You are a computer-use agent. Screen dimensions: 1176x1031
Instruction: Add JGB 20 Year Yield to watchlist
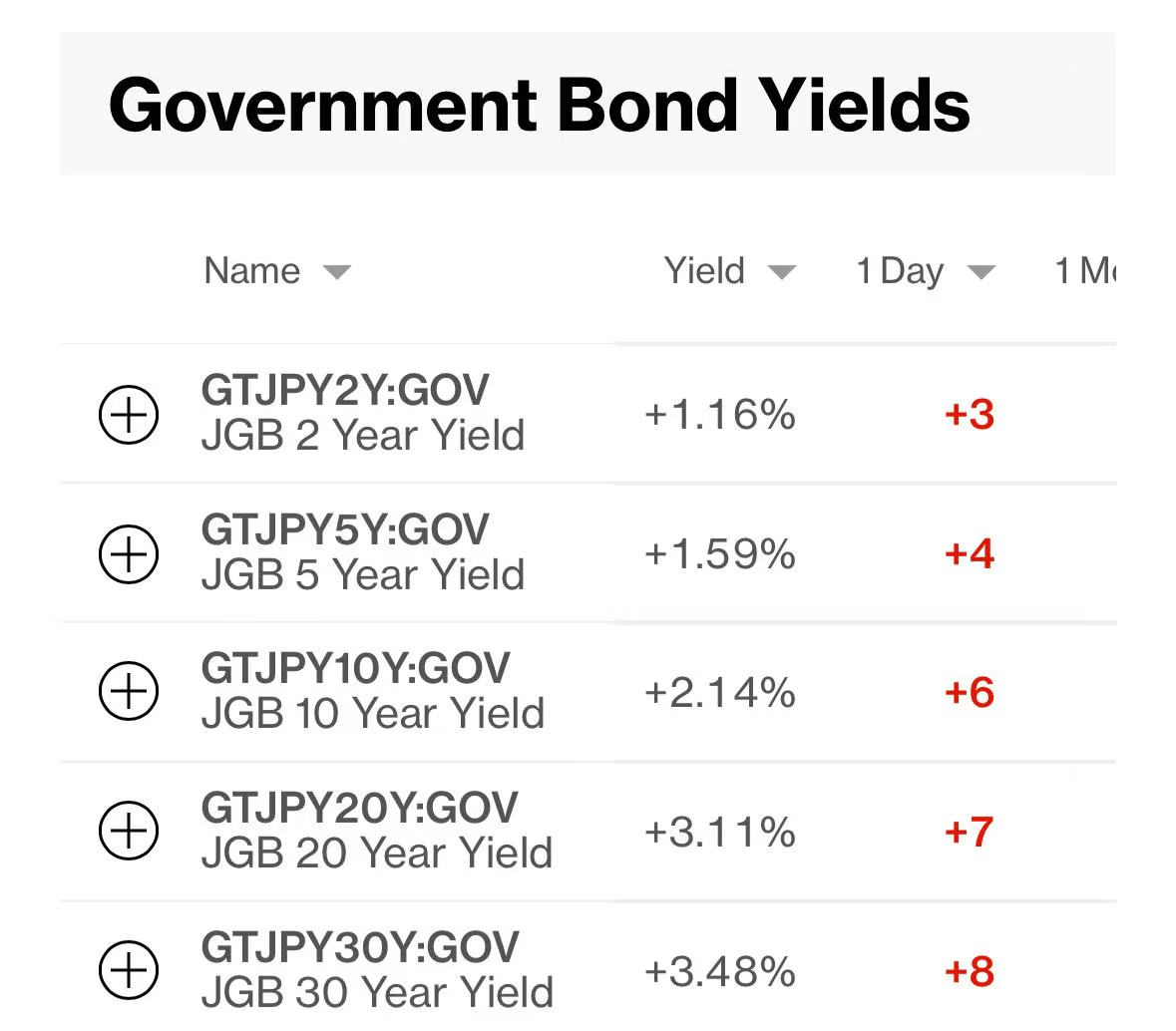(x=129, y=831)
